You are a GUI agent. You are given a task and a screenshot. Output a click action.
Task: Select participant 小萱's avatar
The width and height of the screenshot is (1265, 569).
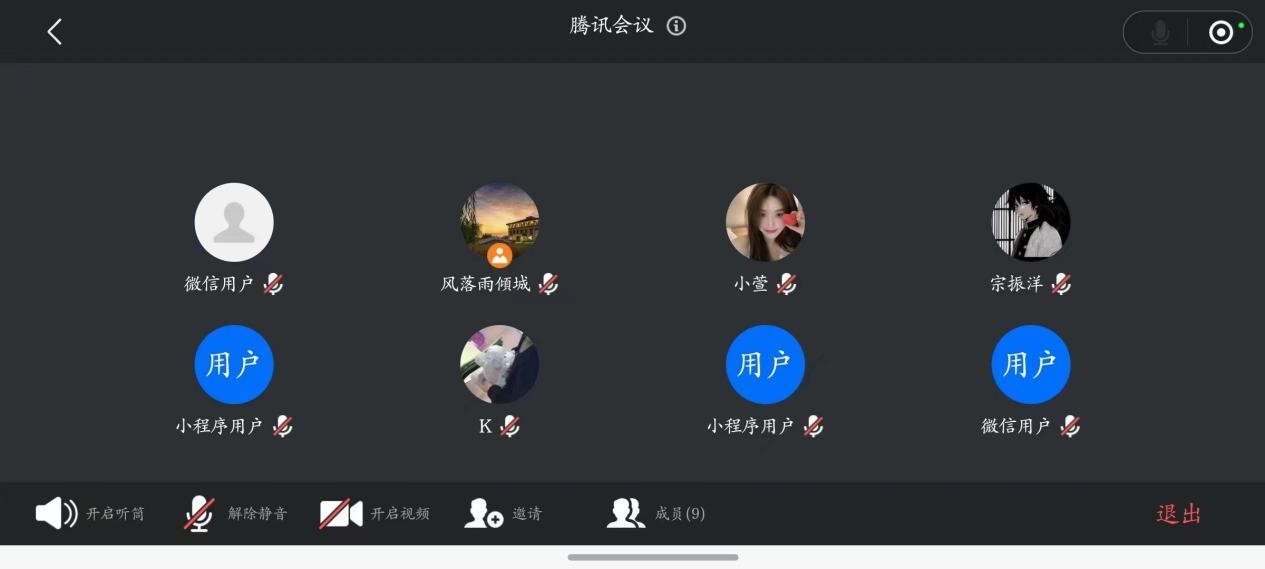pos(765,222)
